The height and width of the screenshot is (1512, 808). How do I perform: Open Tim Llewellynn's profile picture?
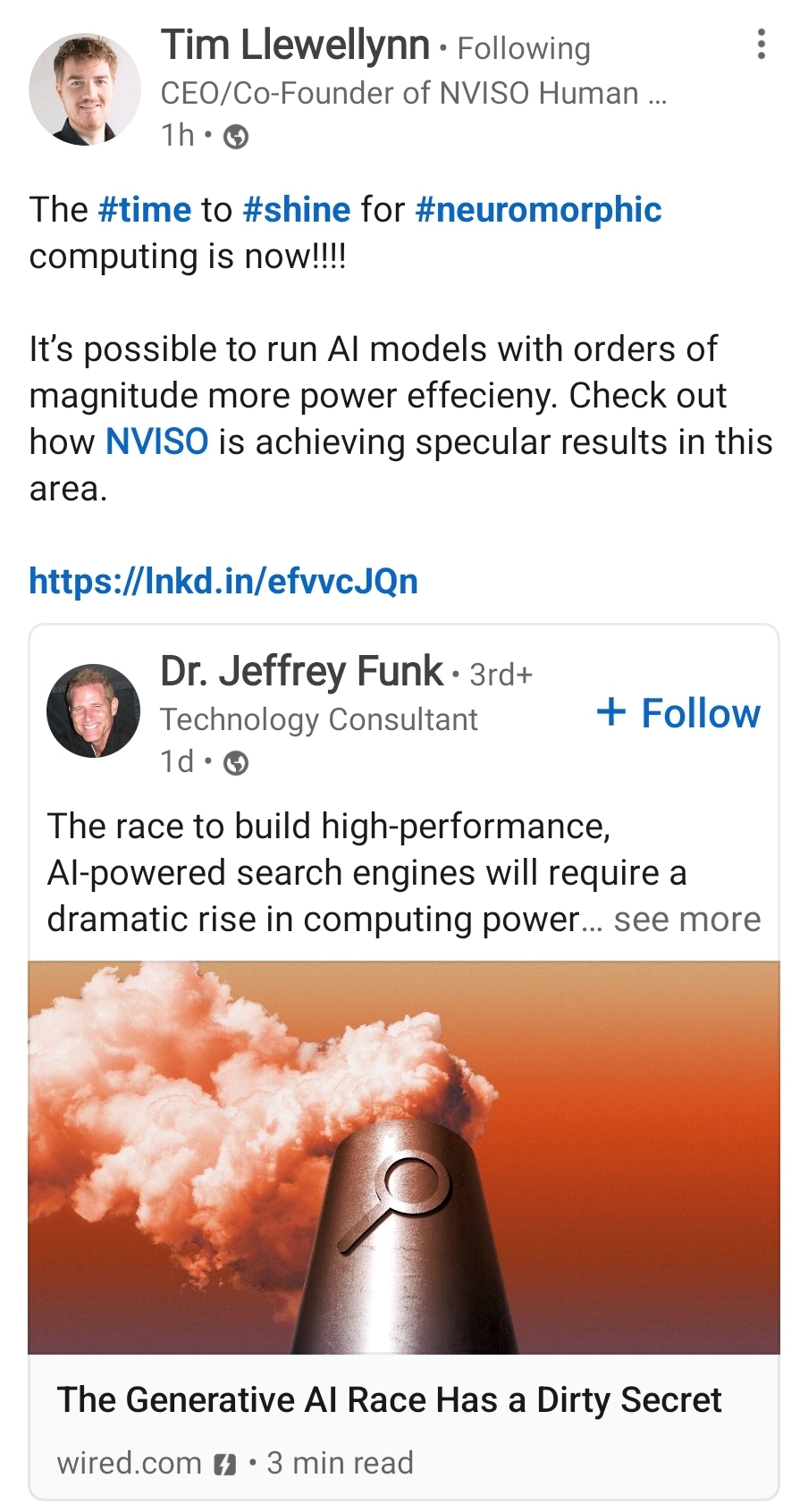(85, 89)
